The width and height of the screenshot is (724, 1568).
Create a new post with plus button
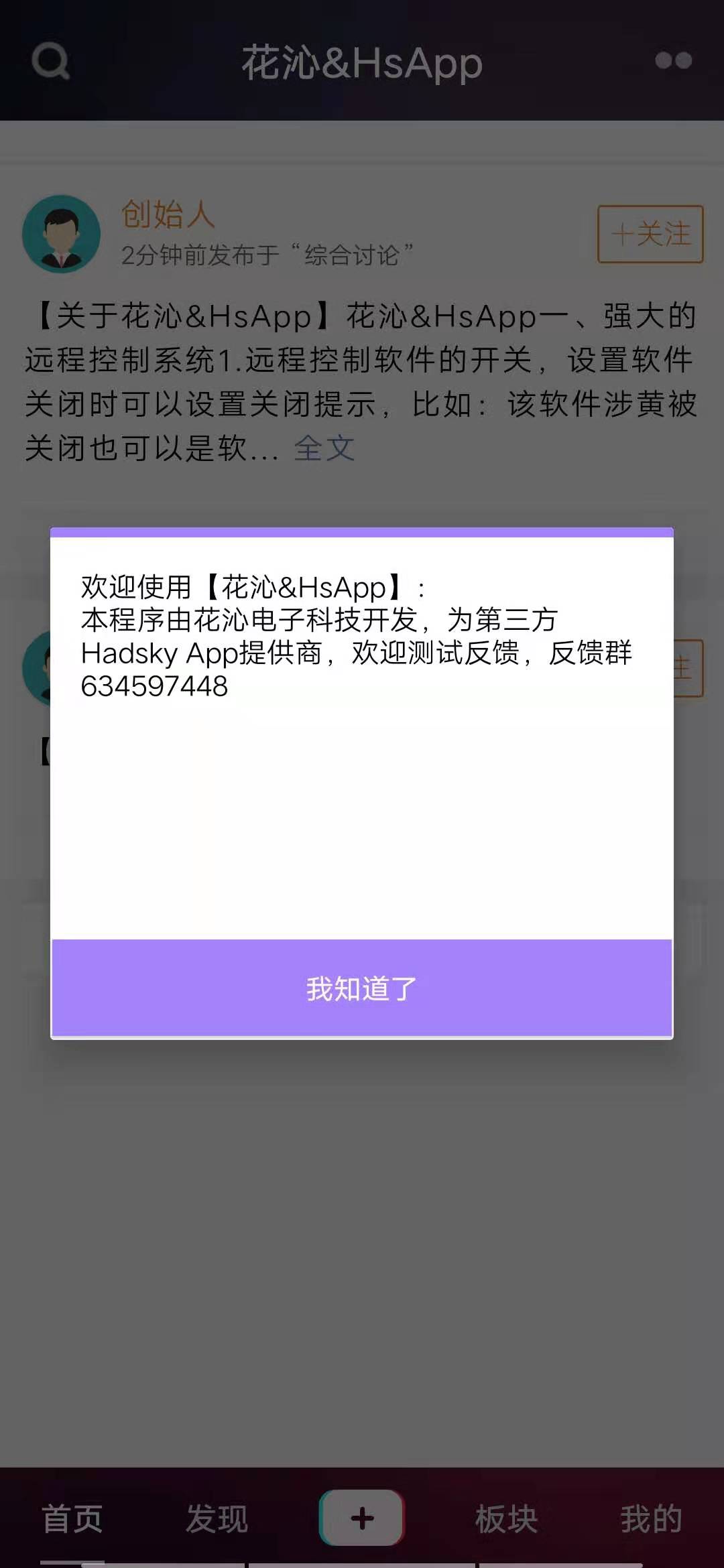tap(362, 1518)
